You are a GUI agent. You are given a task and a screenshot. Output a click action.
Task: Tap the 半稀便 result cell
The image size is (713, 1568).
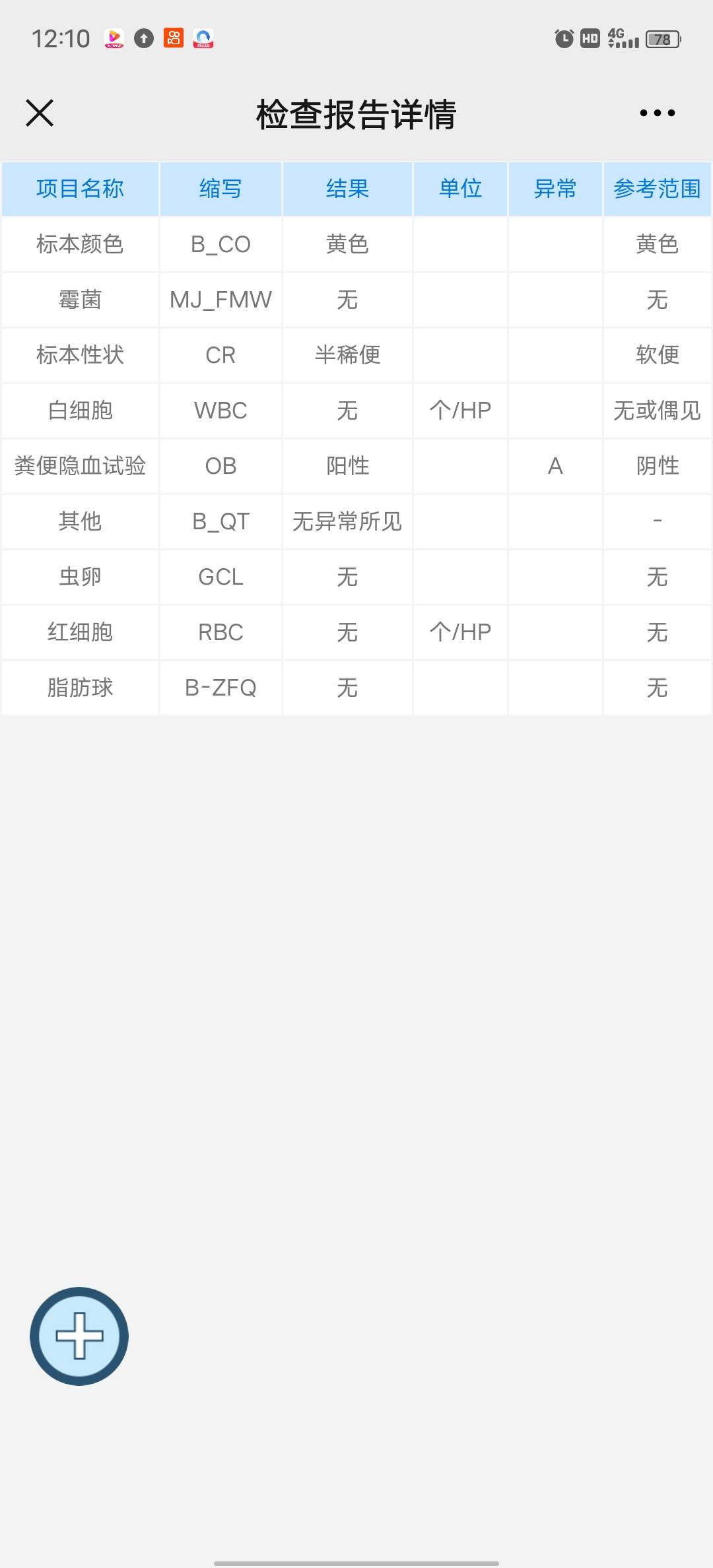tap(347, 355)
